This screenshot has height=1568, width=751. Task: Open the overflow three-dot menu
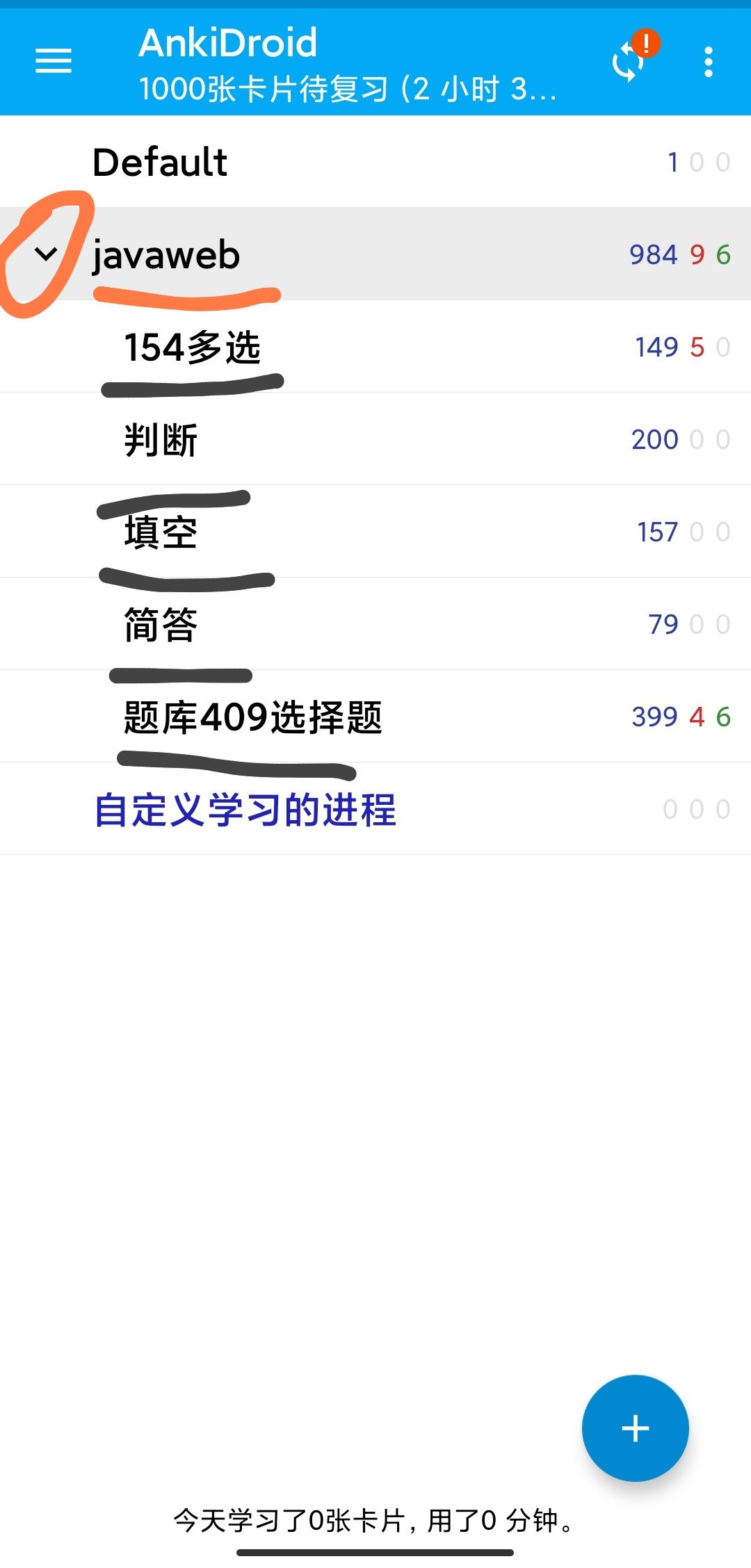(x=708, y=63)
